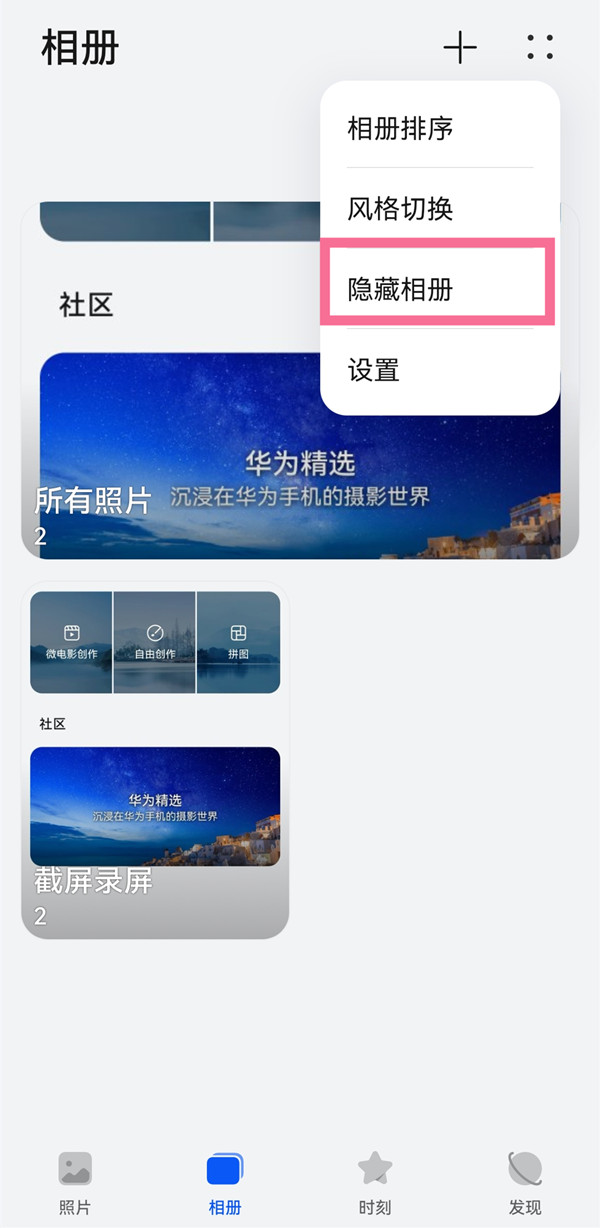600x1228 pixels.
Task: Open the 截屏录屏 album
Action: pyautogui.click(x=155, y=760)
